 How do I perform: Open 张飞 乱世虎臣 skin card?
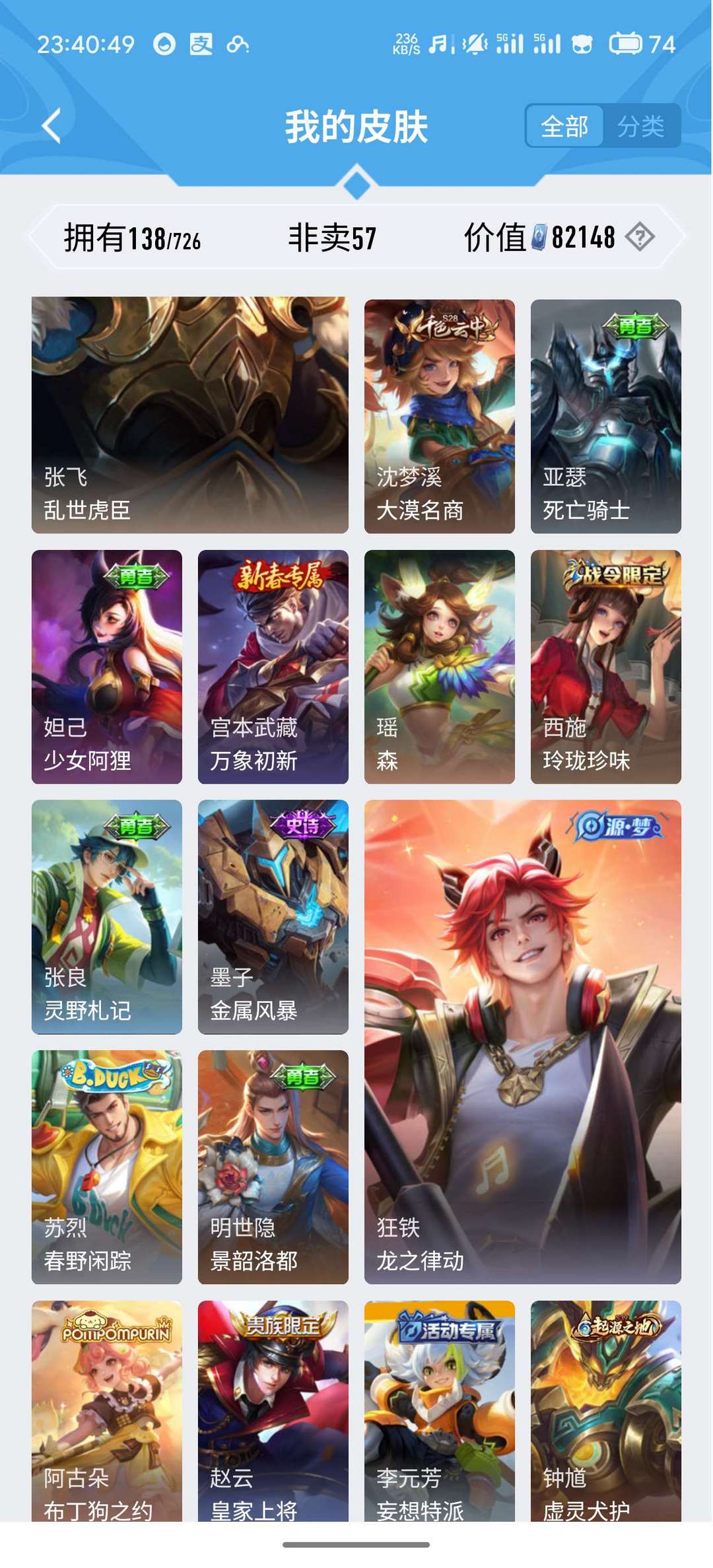pos(190,415)
